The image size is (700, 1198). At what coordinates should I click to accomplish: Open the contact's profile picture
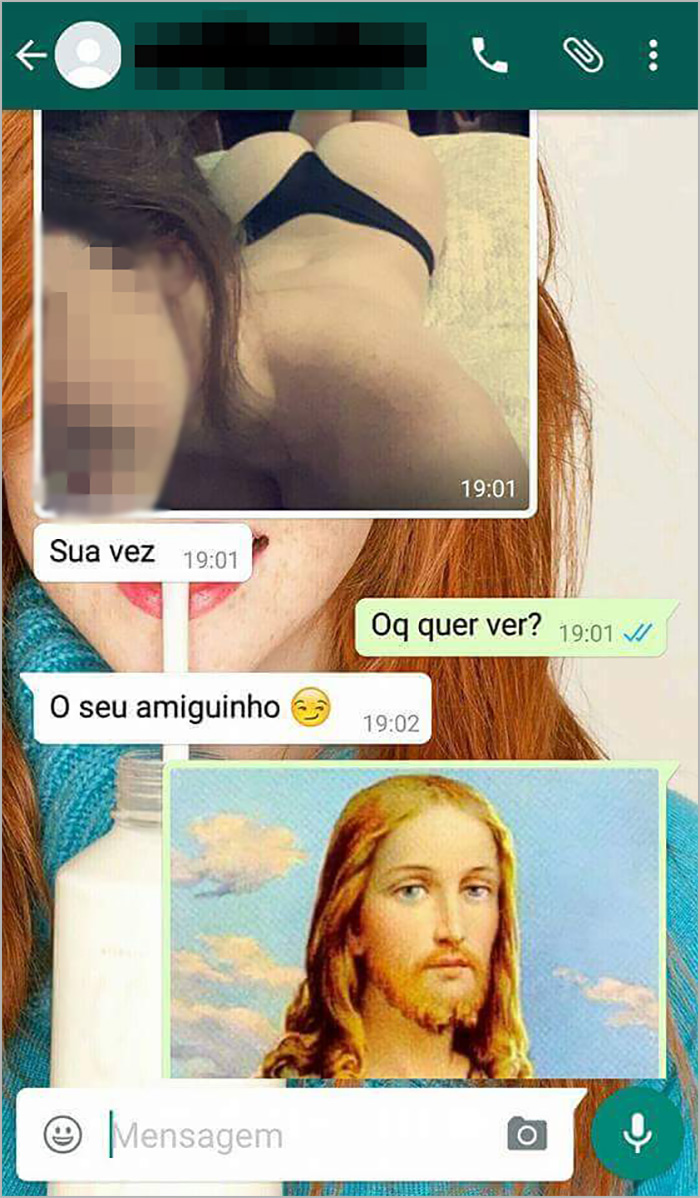pos(88,56)
